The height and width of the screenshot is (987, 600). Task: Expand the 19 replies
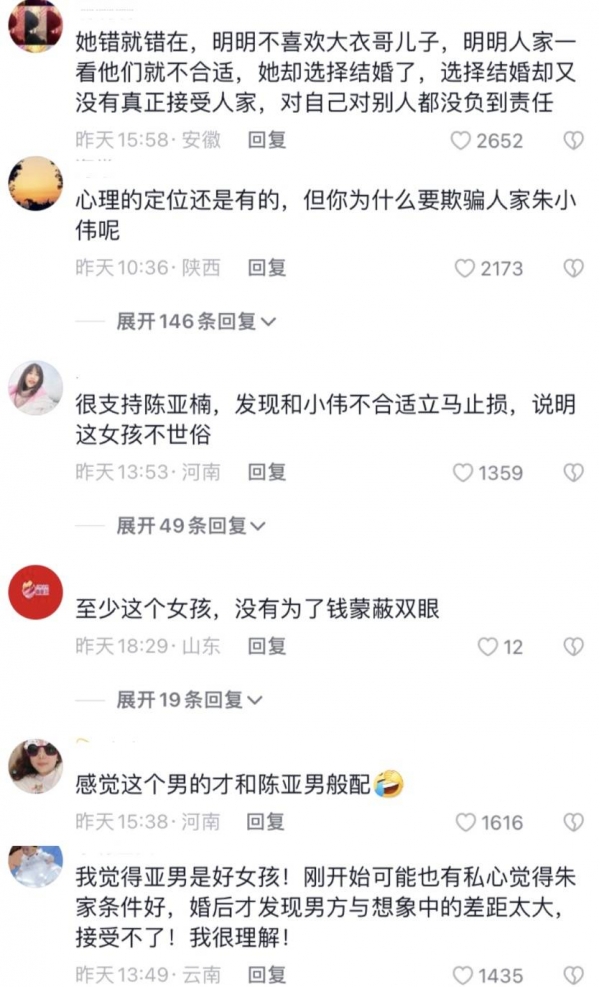(x=191, y=700)
